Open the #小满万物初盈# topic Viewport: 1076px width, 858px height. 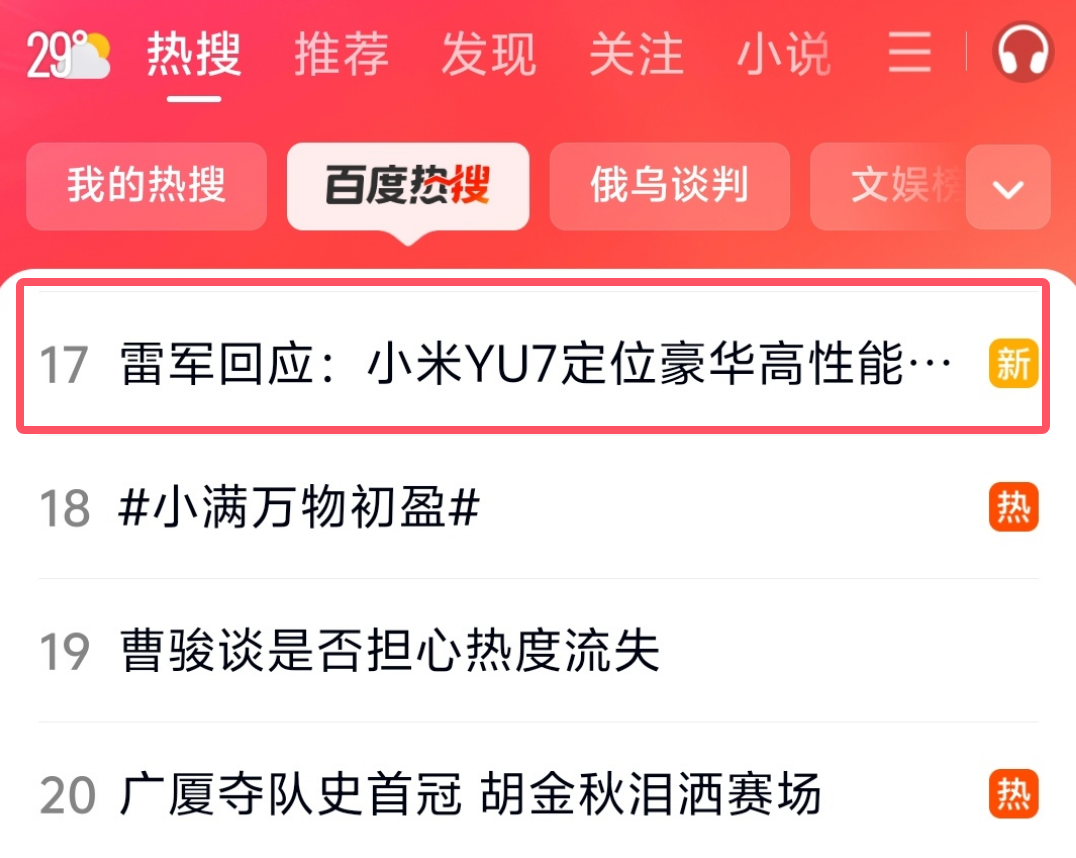pyautogui.click(x=300, y=510)
